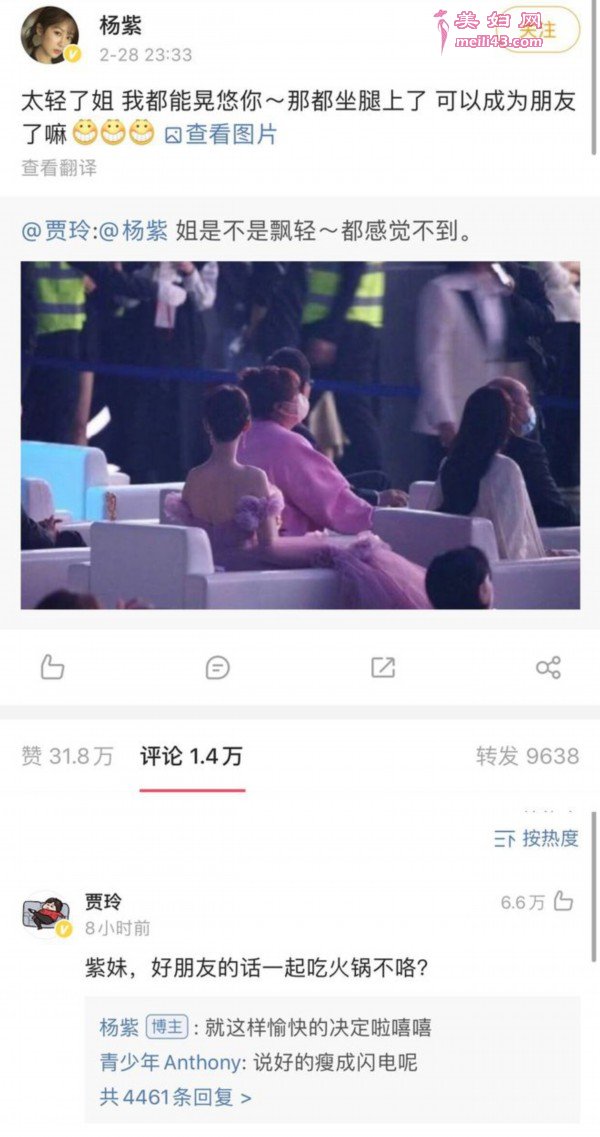Open 杨紫's profile avatar
The width and height of the screenshot is (600, 1137).
49,36
